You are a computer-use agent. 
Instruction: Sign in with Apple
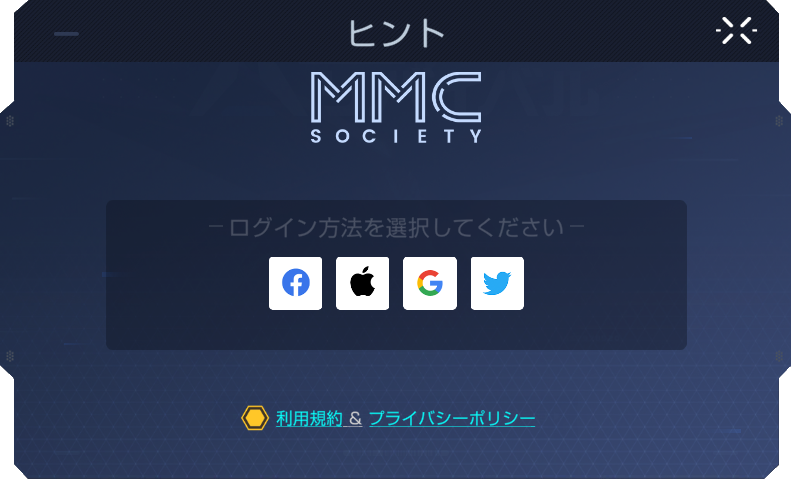click(362, 284)
